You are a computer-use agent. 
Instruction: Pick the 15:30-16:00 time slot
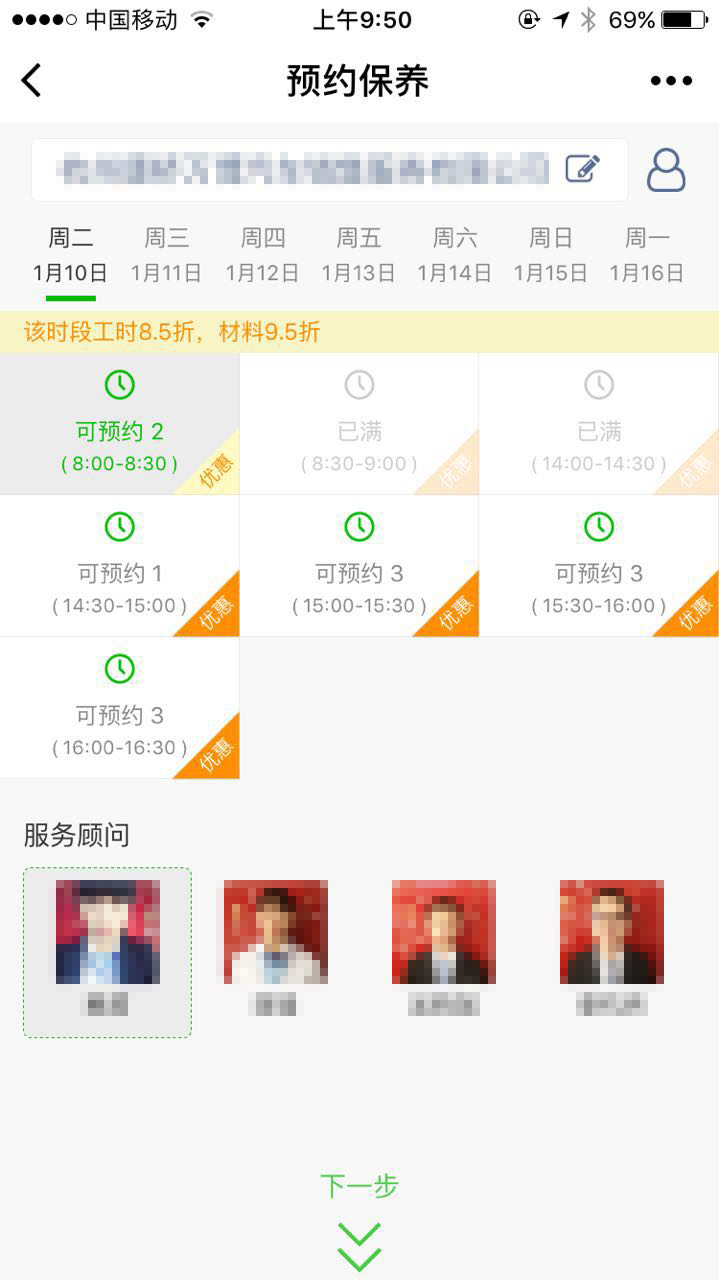click(599, 566)
